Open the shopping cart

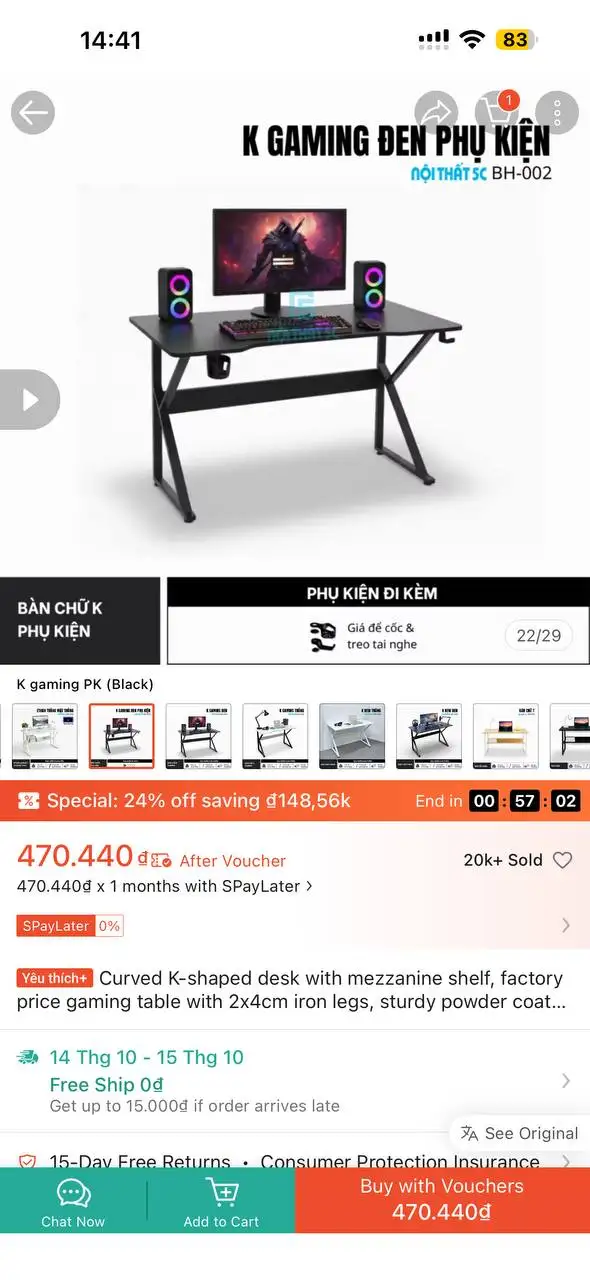coord(497,113)
